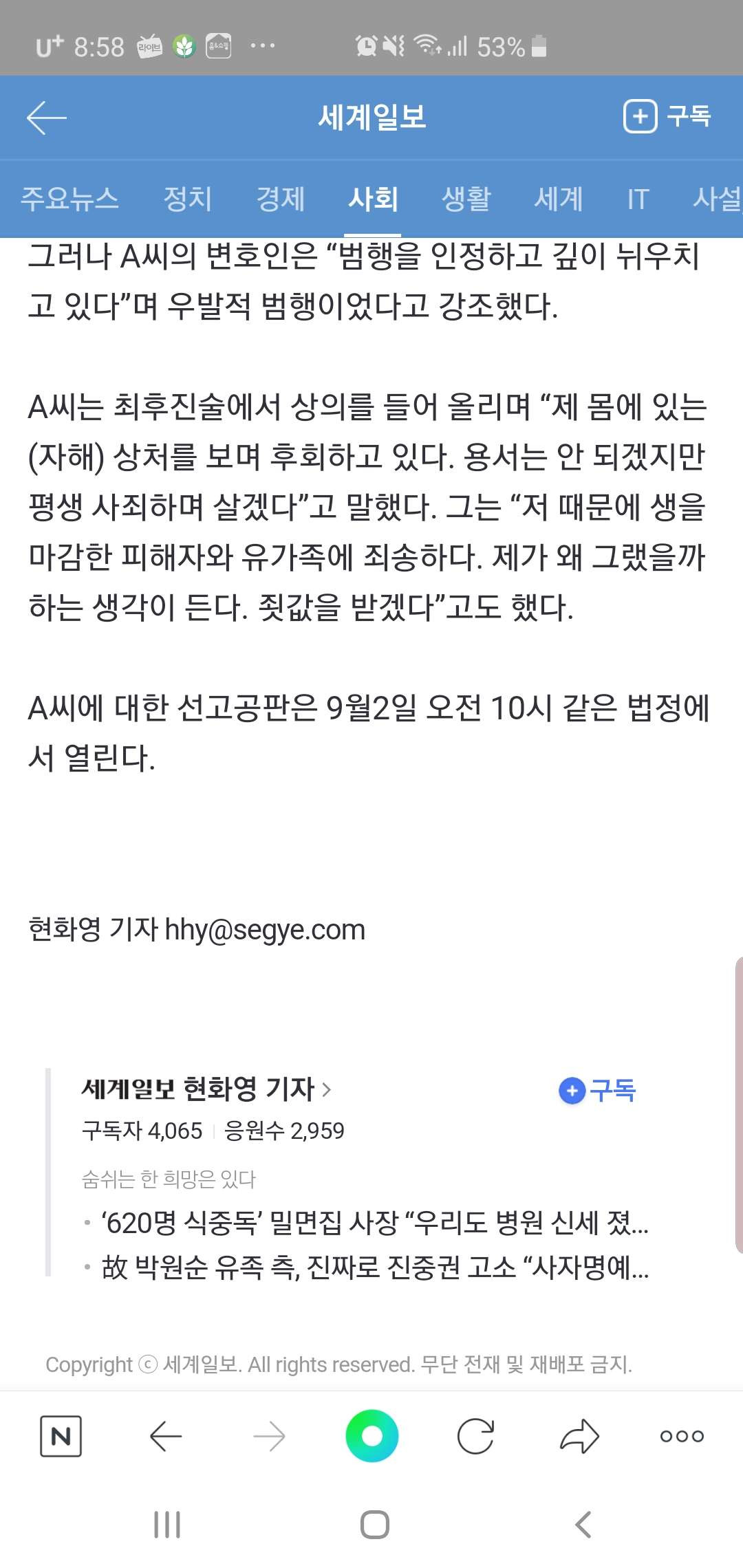Share this article
This screenshot has width=743, height=1568.
coord(579,1436)
